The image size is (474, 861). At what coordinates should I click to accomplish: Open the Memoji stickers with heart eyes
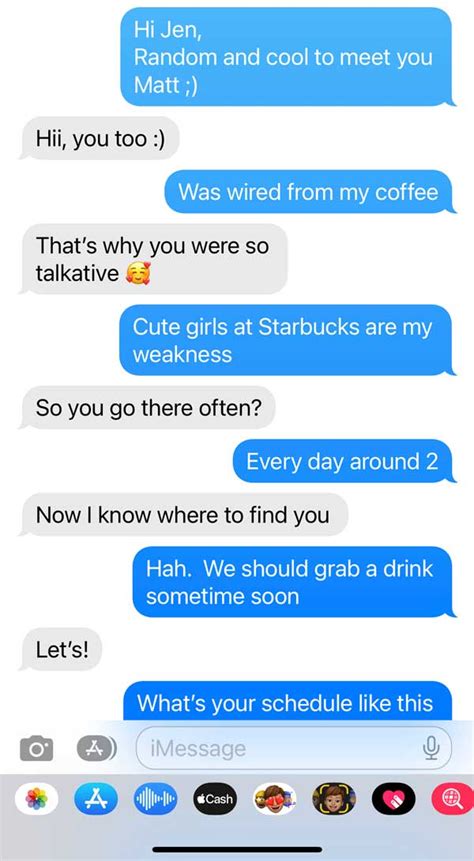tap(275, 798)
